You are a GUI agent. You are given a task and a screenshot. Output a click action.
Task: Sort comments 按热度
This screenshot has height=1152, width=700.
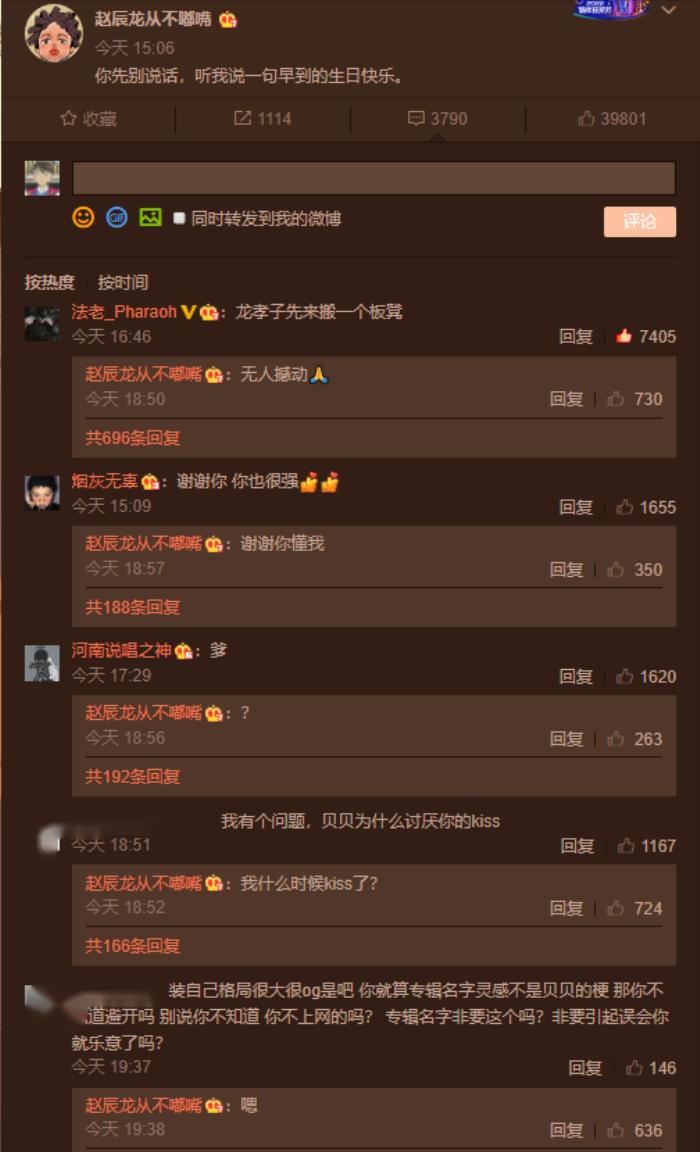tap(49, 282)
